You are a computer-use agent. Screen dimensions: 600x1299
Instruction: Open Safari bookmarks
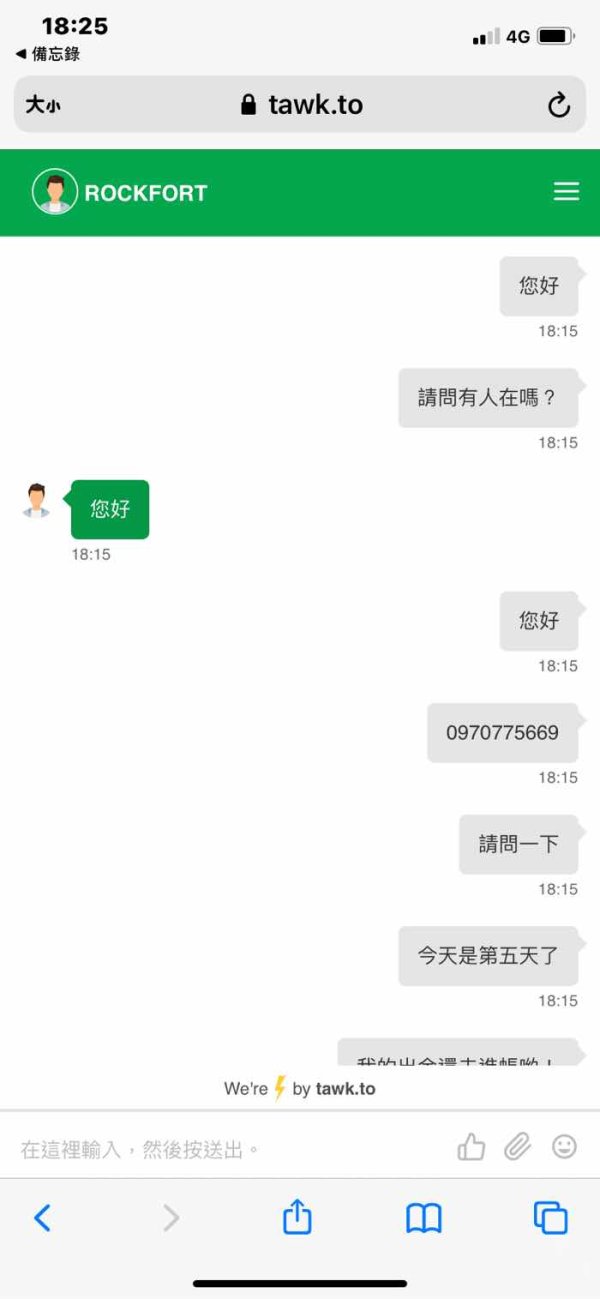[x=424, y=1217]
